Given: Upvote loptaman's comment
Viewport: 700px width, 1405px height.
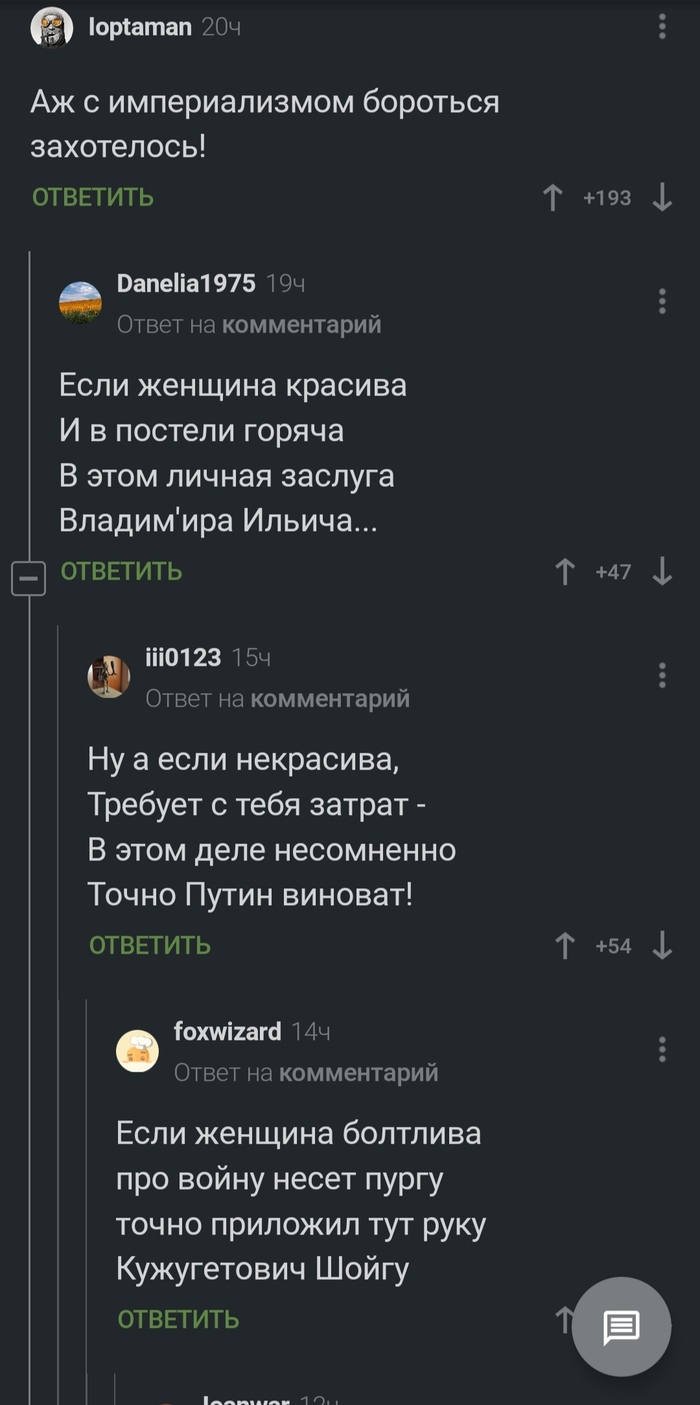Looking at the screenshot, I should tap(552, 198).
